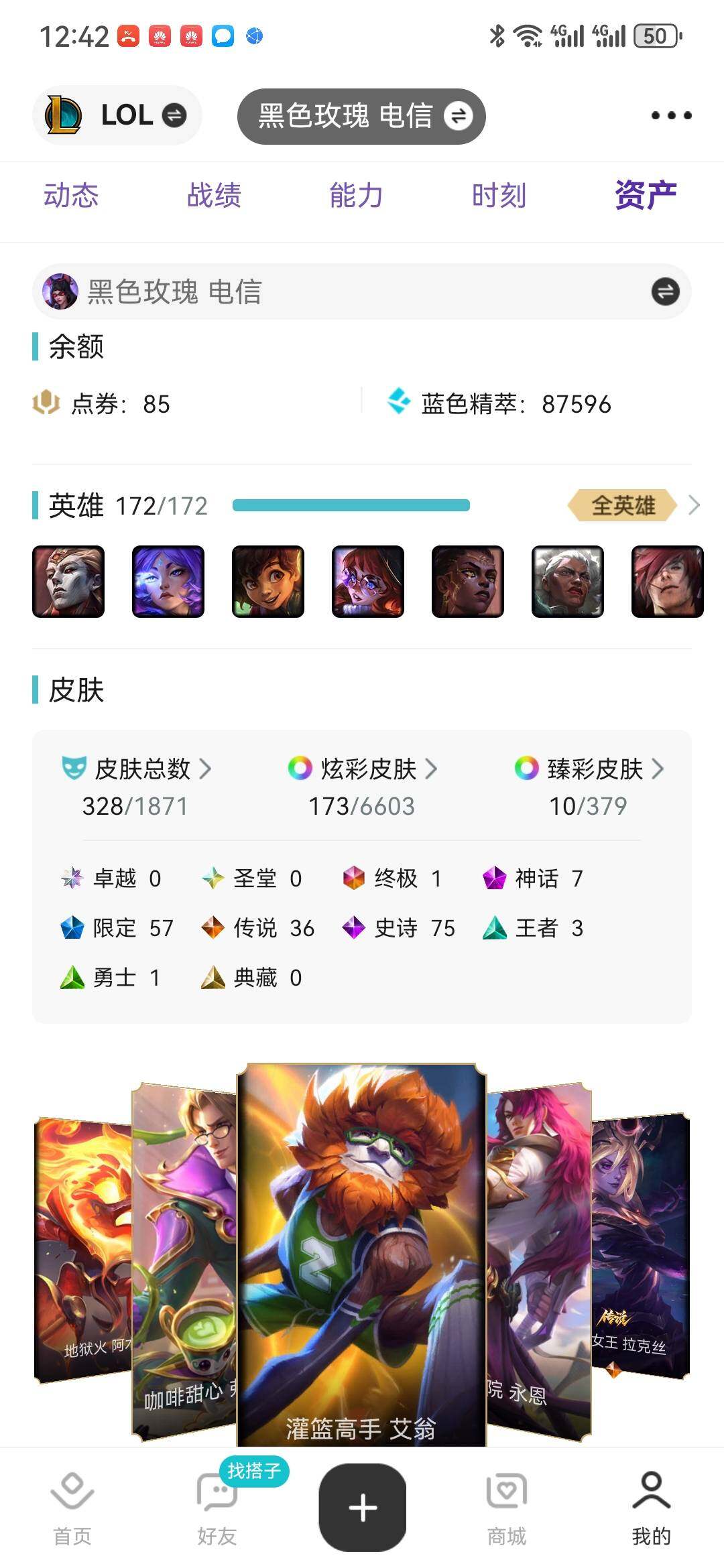The width and height of the screenshot is (724, 1568).
Task: Open the 商城 tab
Action: [x=507, y=1508]
